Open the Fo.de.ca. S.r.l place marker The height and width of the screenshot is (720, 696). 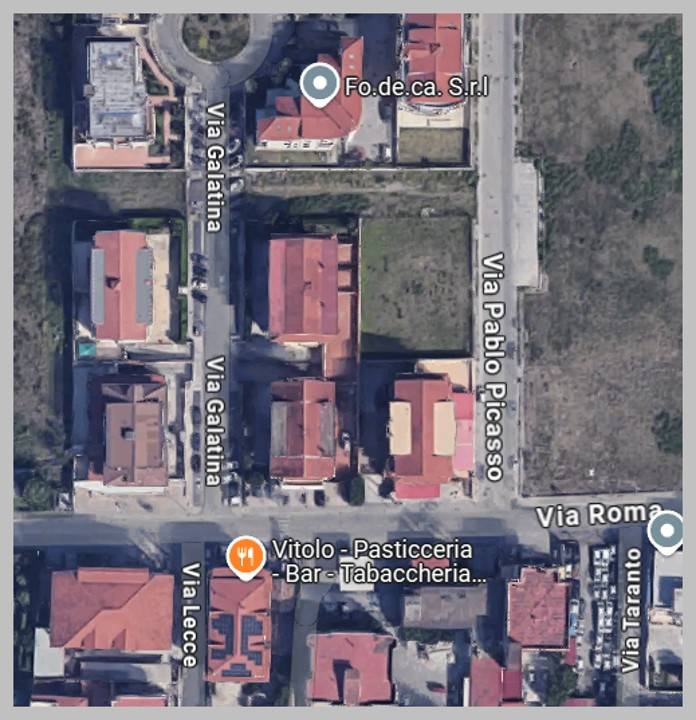pyautogui.click(x=320, y=82)
